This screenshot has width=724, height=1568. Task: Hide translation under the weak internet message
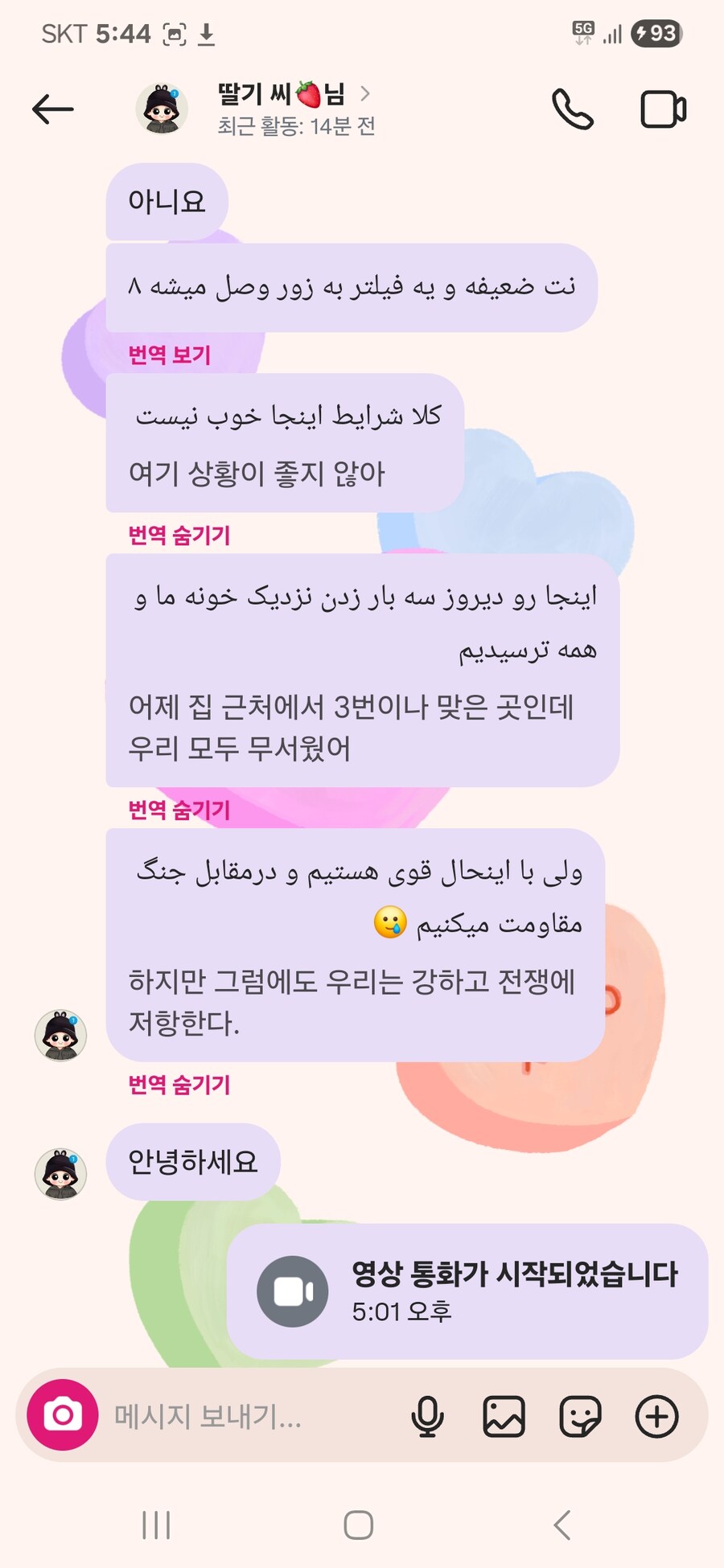click(178, 535)
